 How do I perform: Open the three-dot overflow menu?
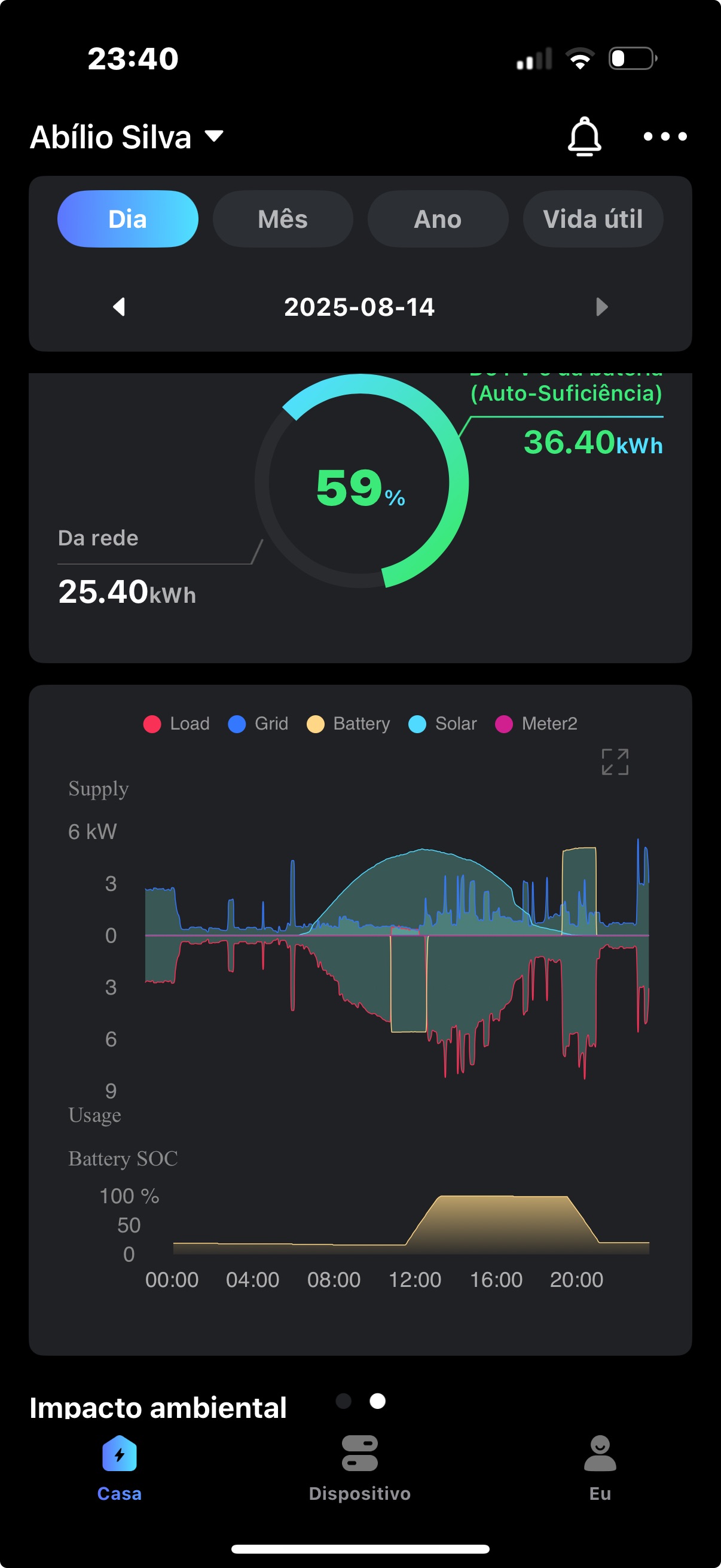click(x=665, y=136)
